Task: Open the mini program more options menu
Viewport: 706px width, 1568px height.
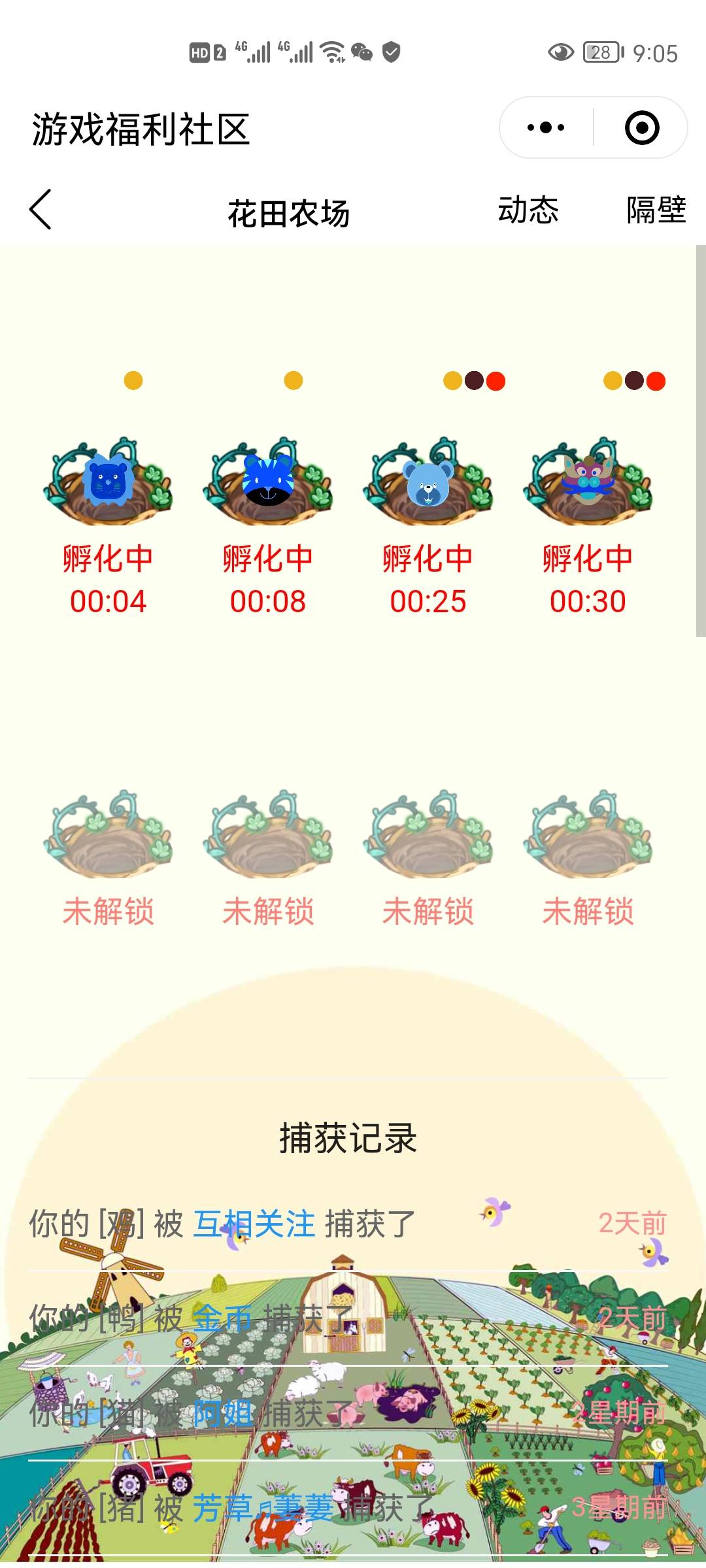Action: pyautogui.click(x=546, y=127)
